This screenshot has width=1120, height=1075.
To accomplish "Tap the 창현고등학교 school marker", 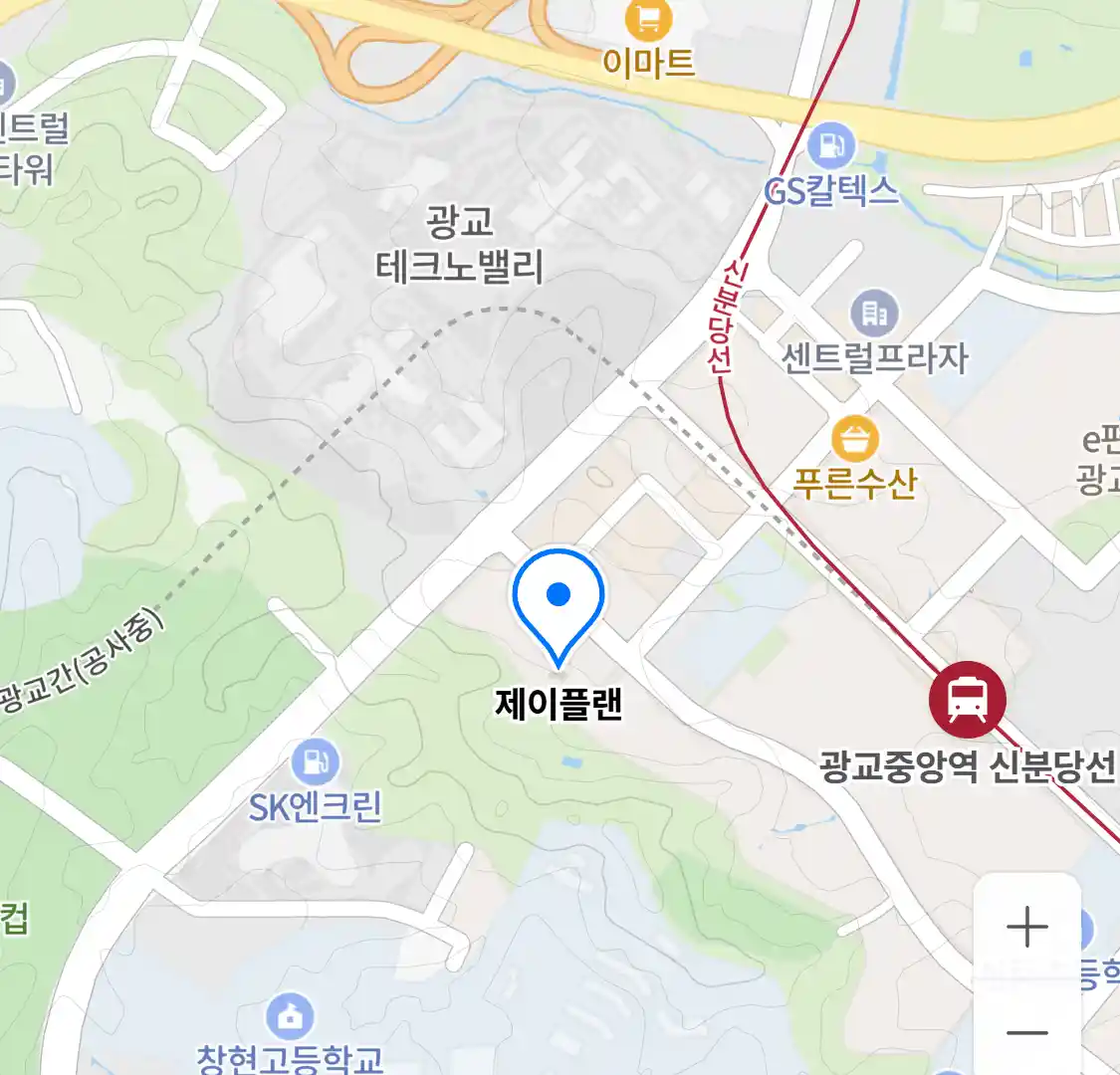I will [290, 1017].
